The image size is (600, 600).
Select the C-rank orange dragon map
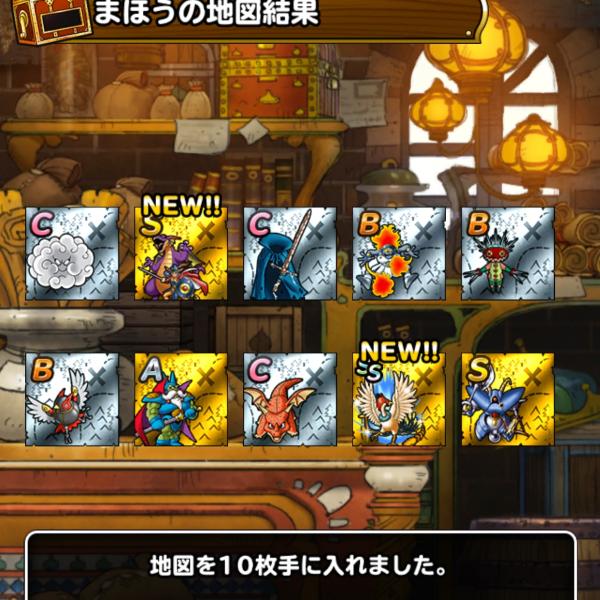pos(289,399)
